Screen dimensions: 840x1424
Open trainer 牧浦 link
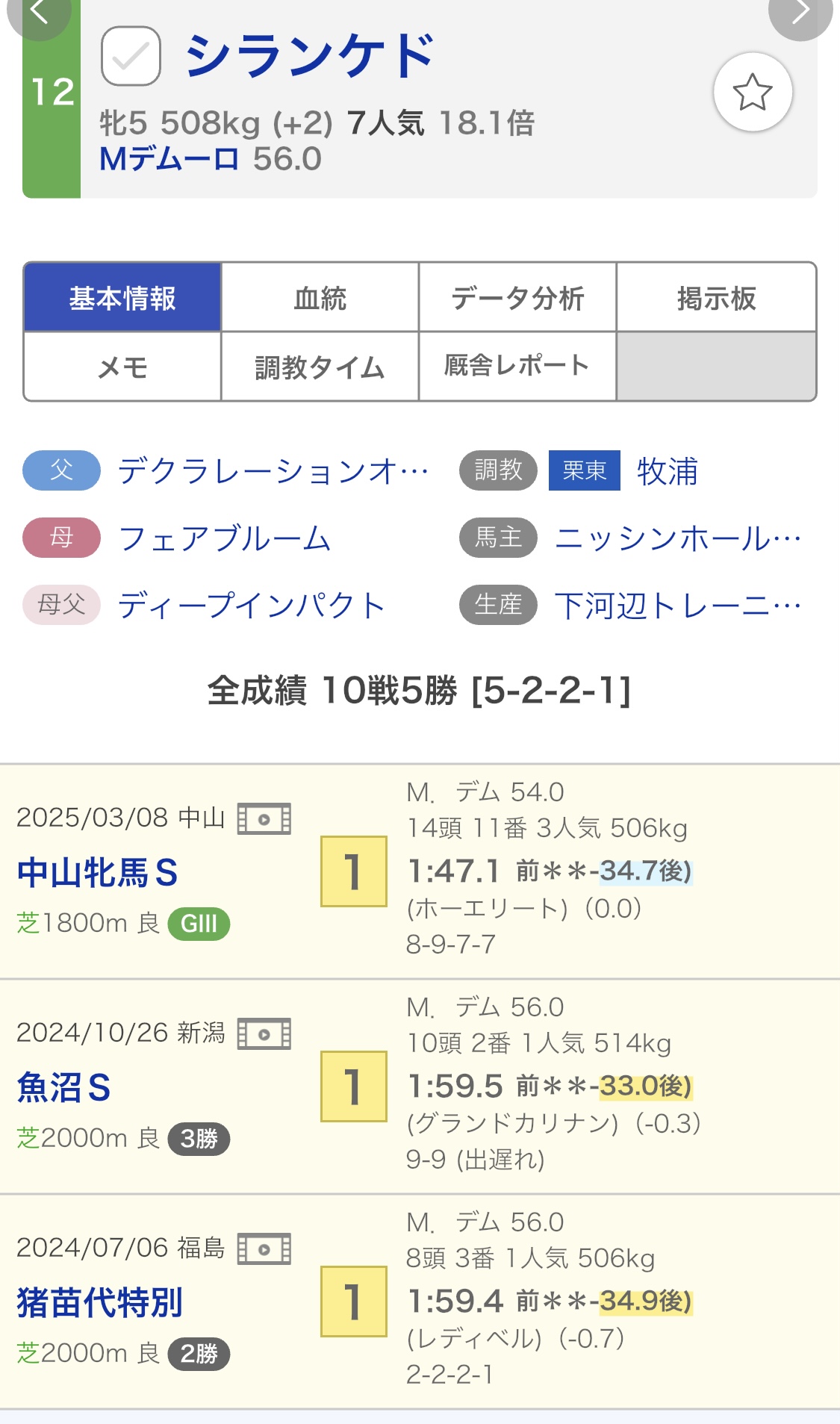(668, 470)
